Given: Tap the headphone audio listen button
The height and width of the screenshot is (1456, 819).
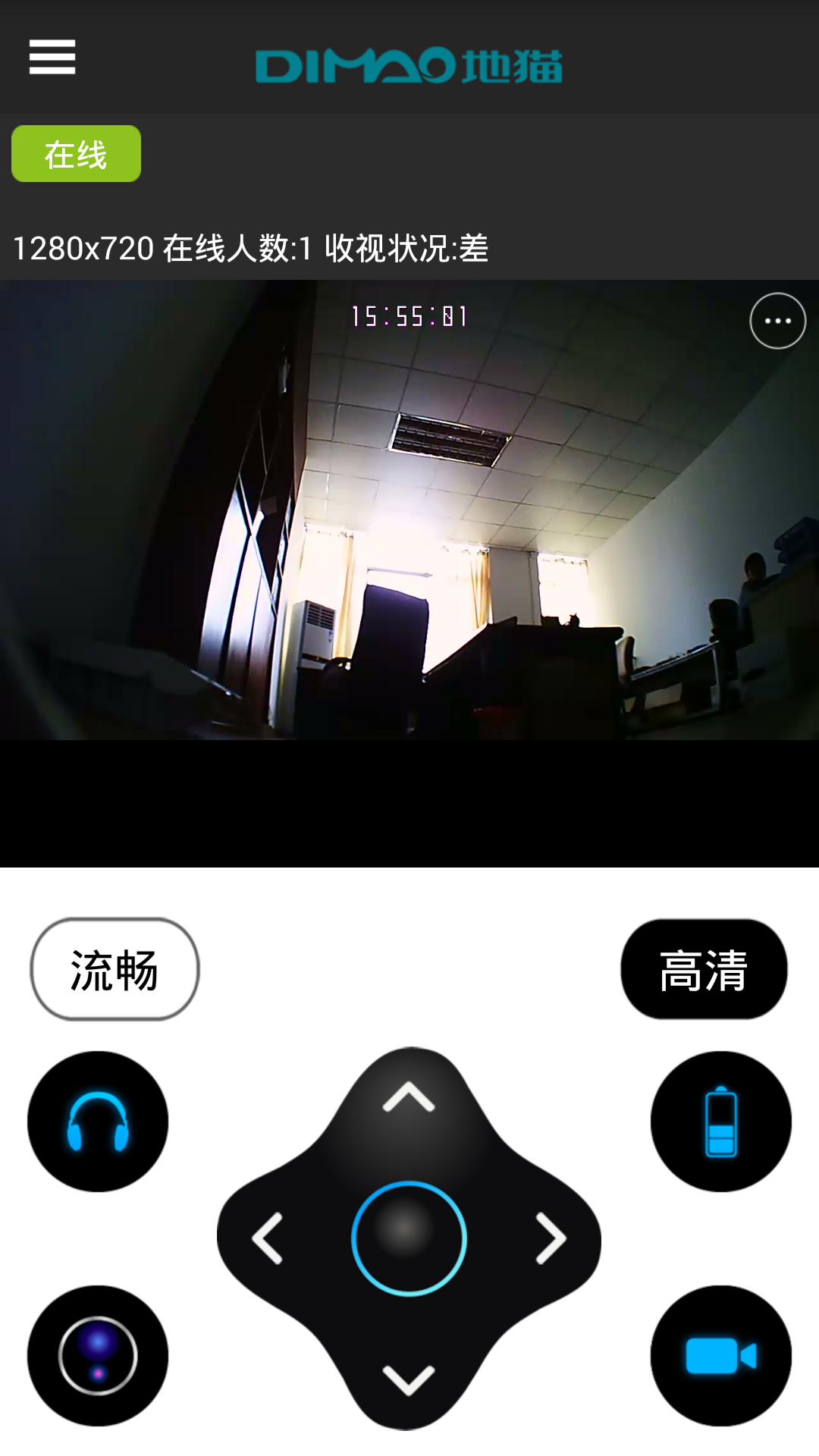Looking at the screenshot, I should [x=98, y=1121].
